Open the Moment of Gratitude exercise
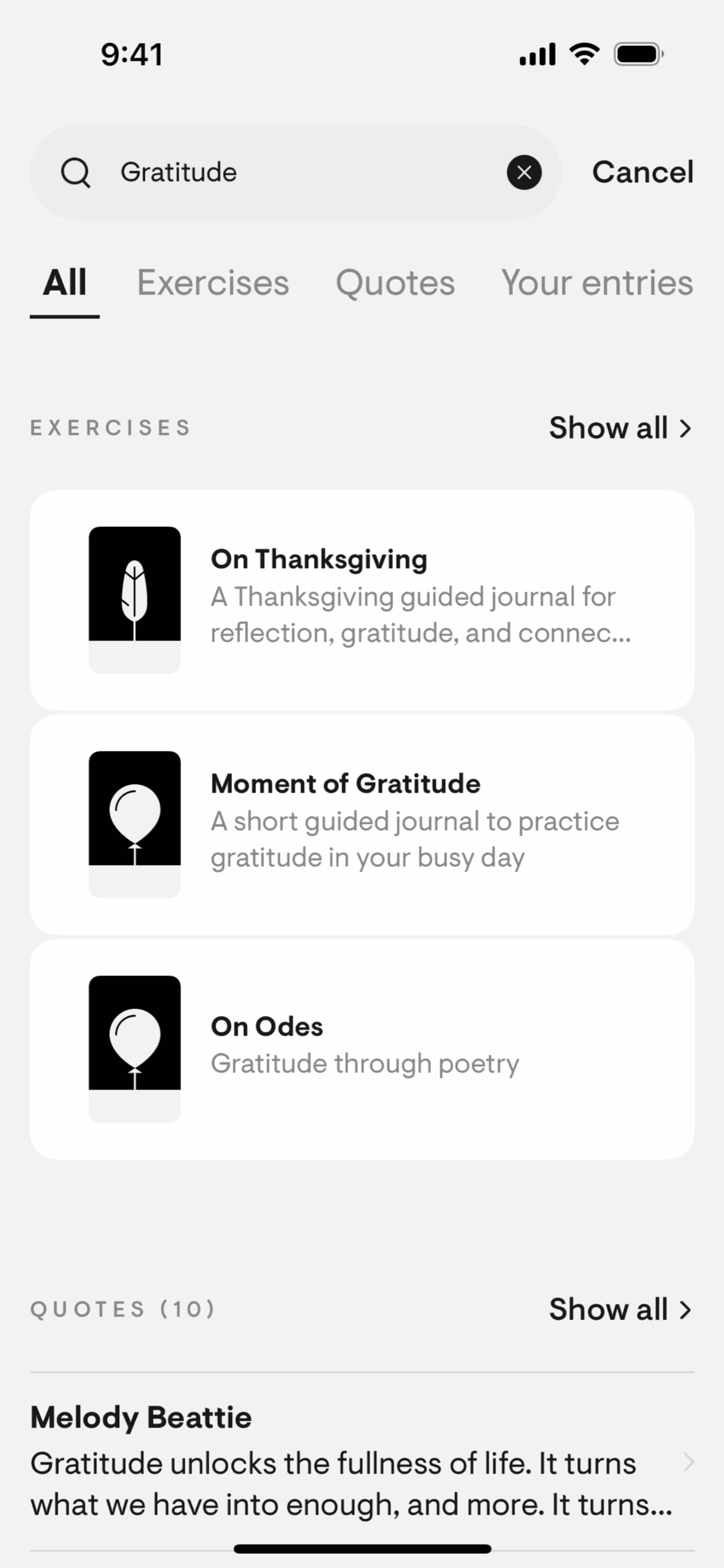This screenshot has width=724, height=1568. pyautogui.click(x=362, y=824)
